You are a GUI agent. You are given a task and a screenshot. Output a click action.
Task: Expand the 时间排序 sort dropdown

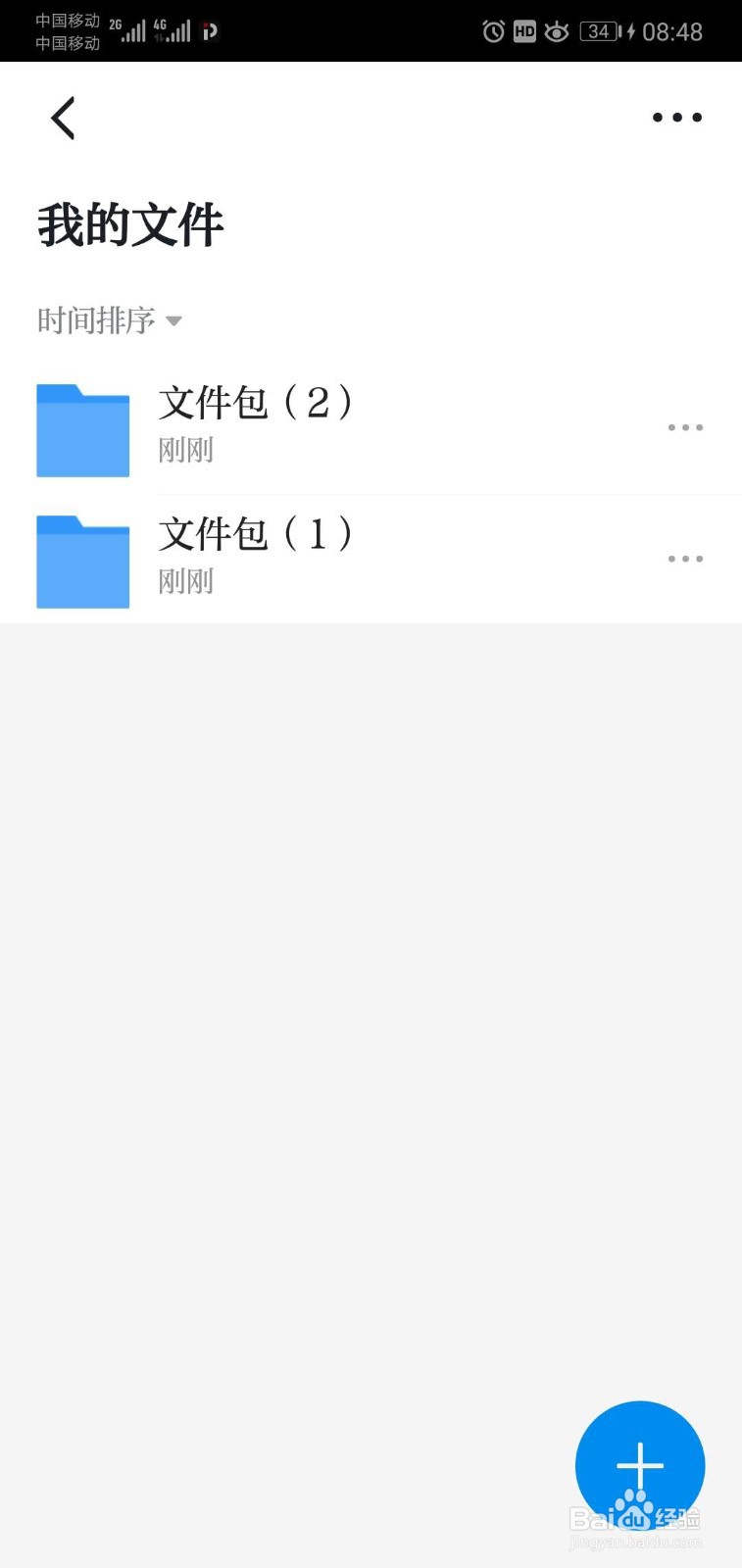click(x=110, y=320)
